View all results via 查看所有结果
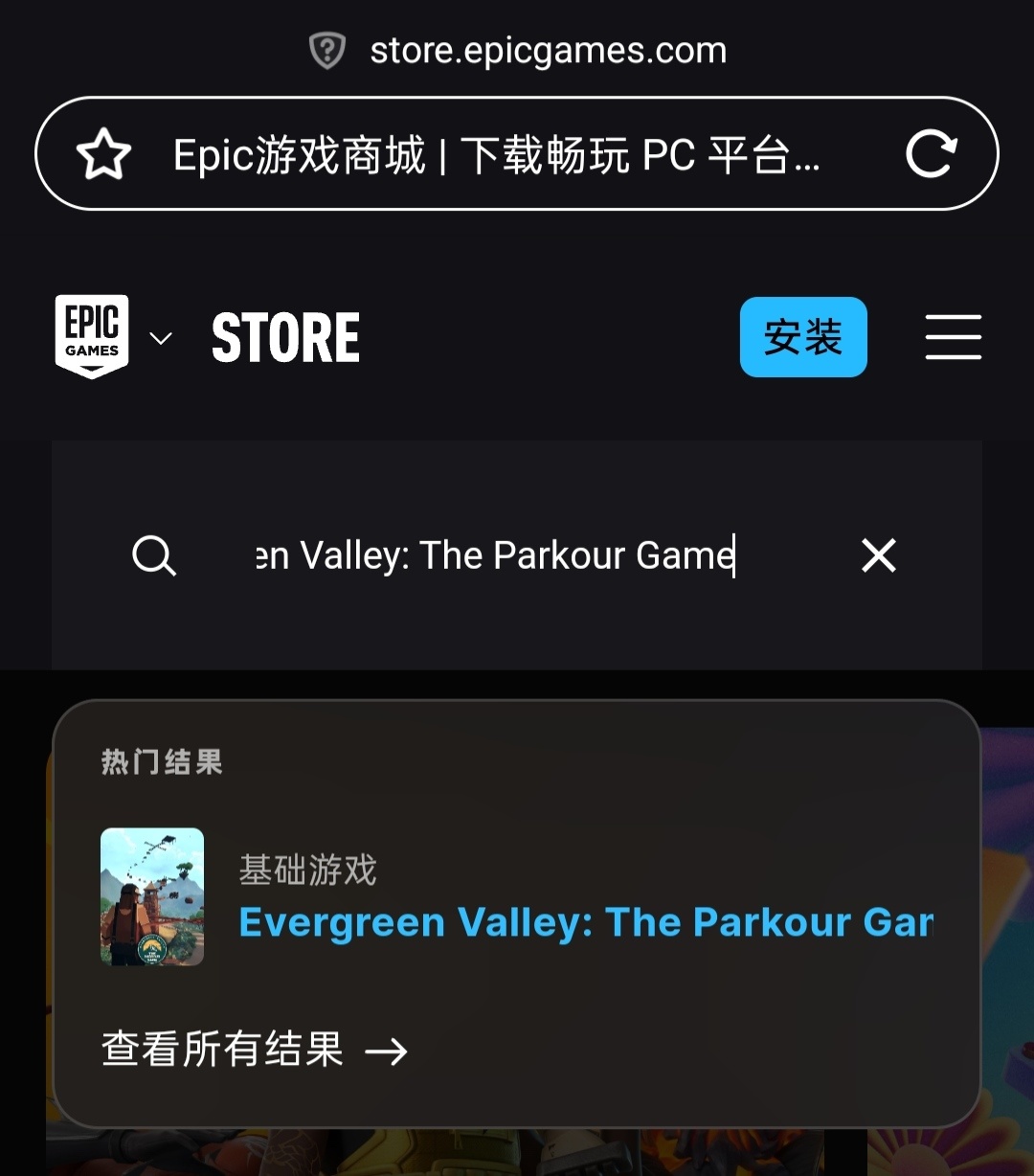The width and height of the screenshot is (1034, 1176). point(255,1050)
